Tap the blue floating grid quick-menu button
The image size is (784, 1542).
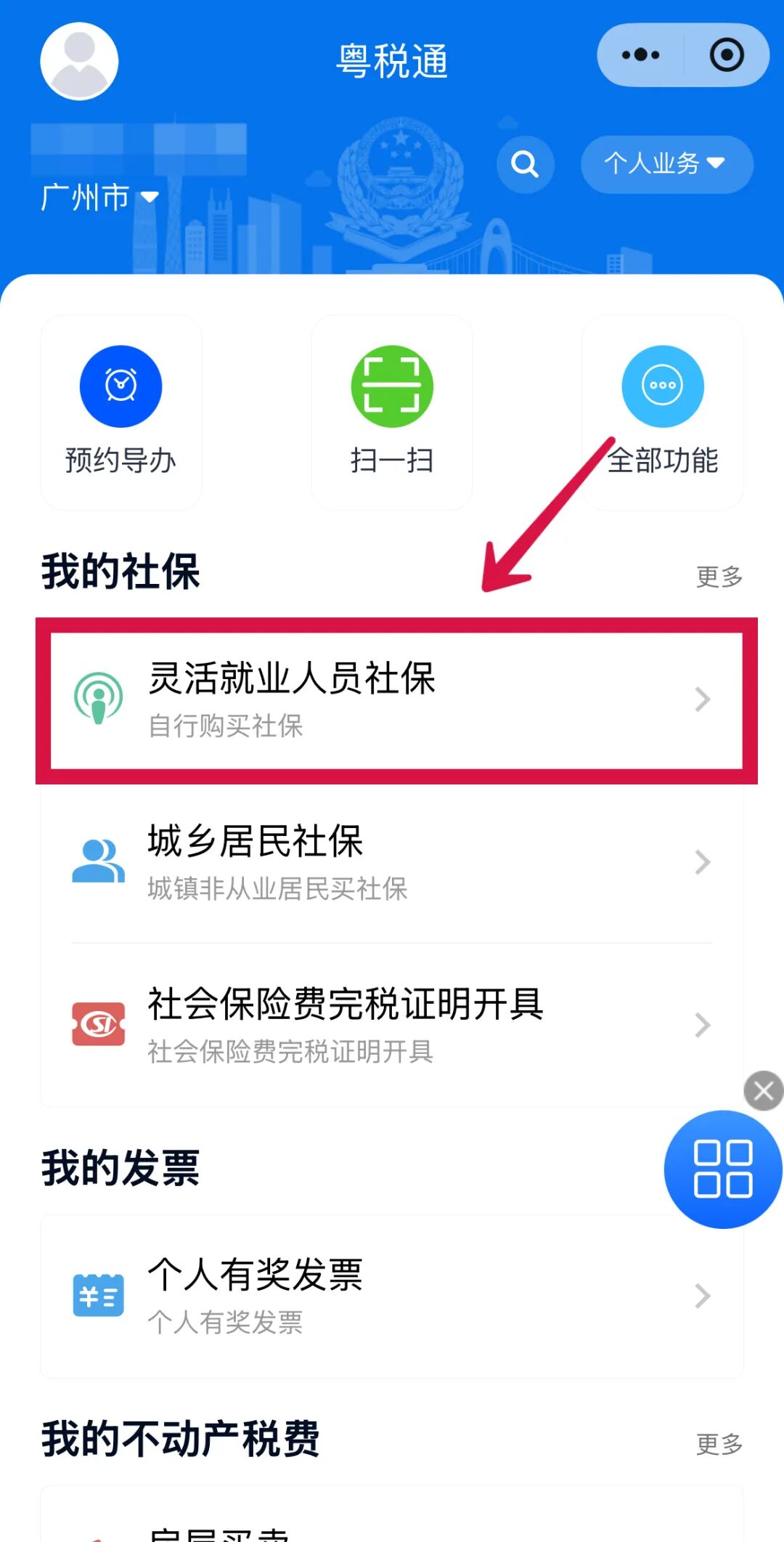(x=722, y=1169)
